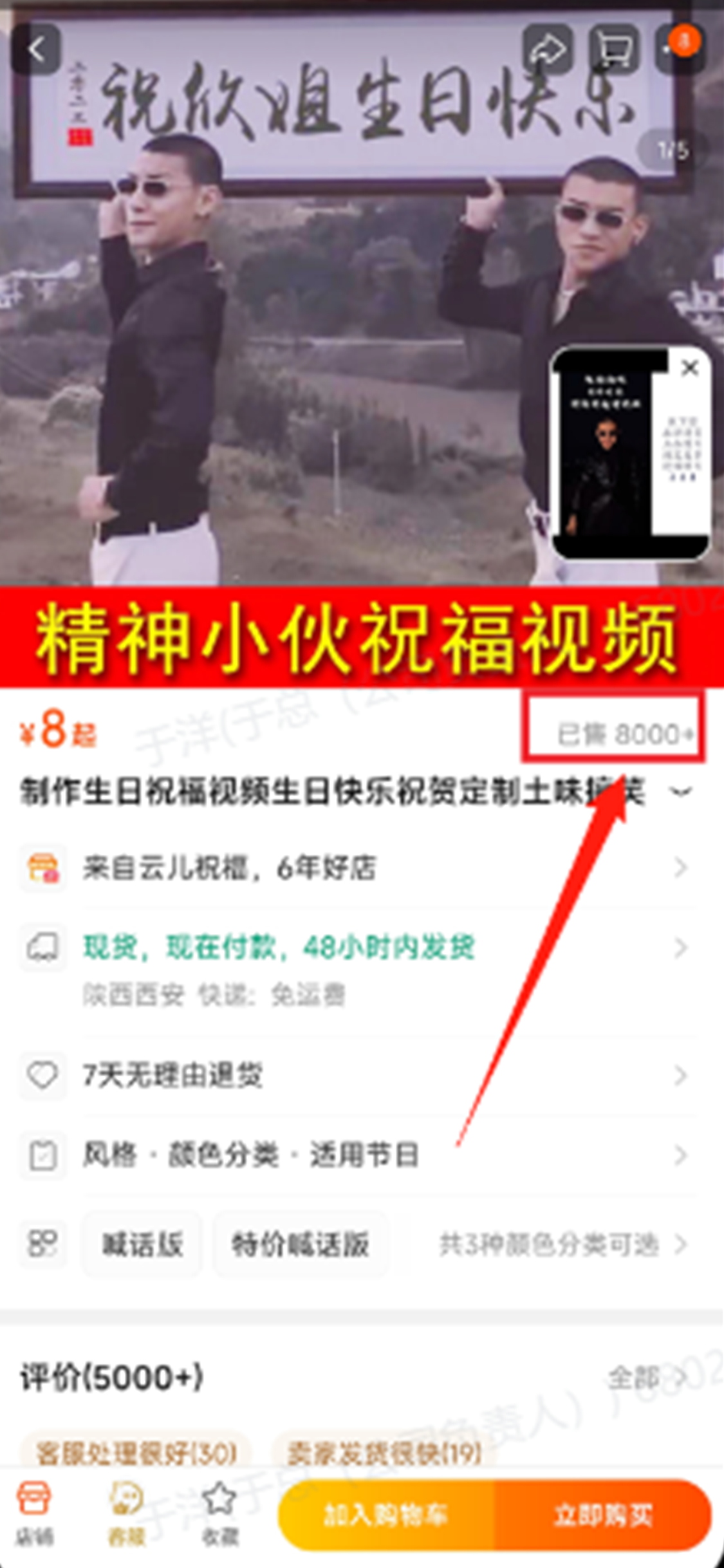Close the floating video preview
Viewport: 724px width, 1568px height.
[690, 368]
